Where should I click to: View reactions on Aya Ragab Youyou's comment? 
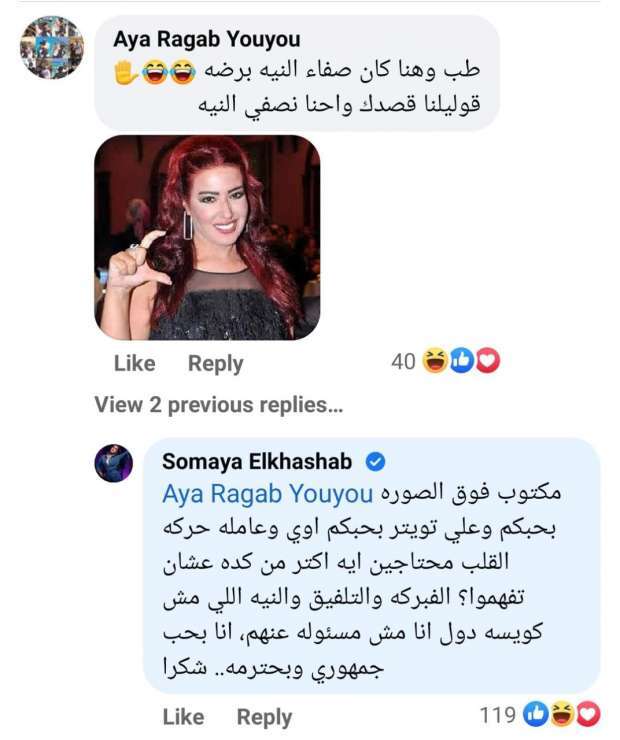pos(445,362)
